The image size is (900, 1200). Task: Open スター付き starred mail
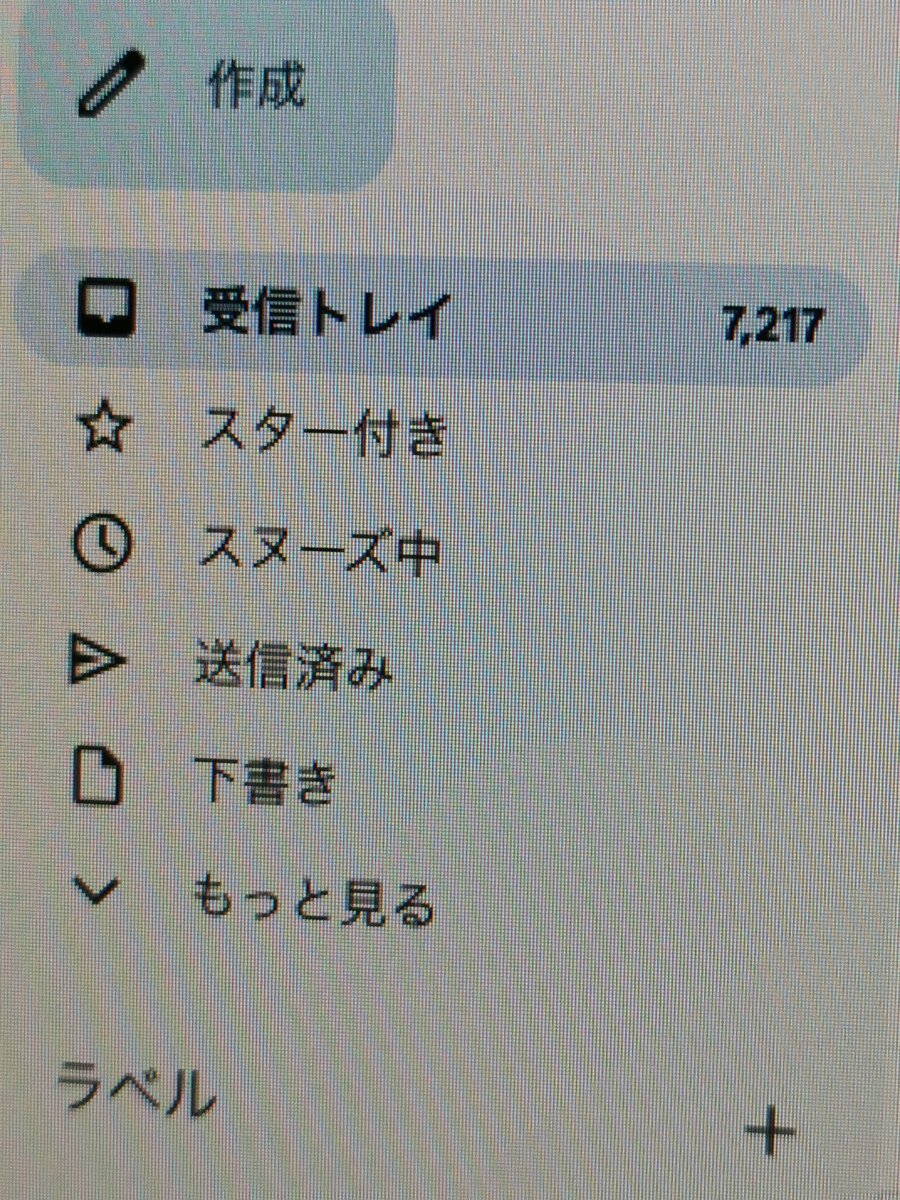pyautogui.click(x=320, y=435)
